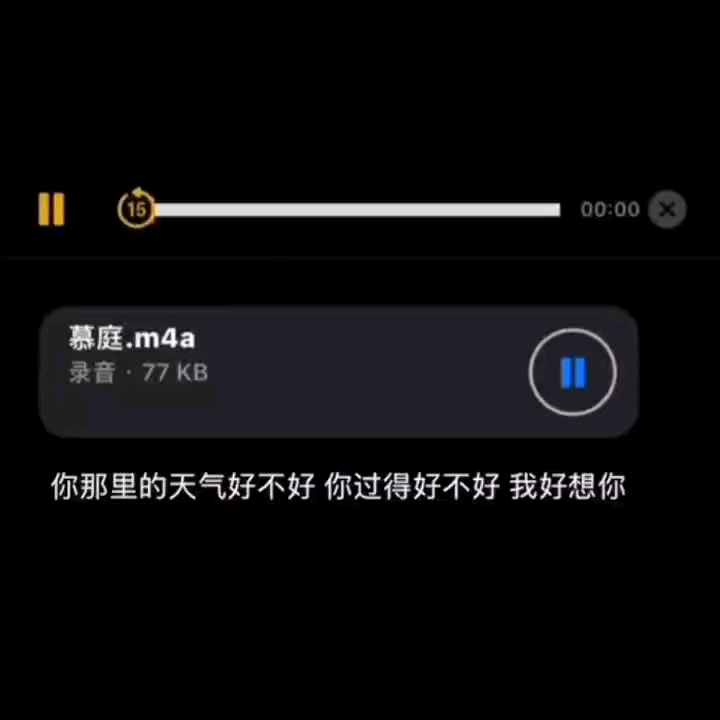Viewport: 720px width, 720px height.
Task: Pause the 慕庭.m4a recording
Action: [x=572, y=372]
